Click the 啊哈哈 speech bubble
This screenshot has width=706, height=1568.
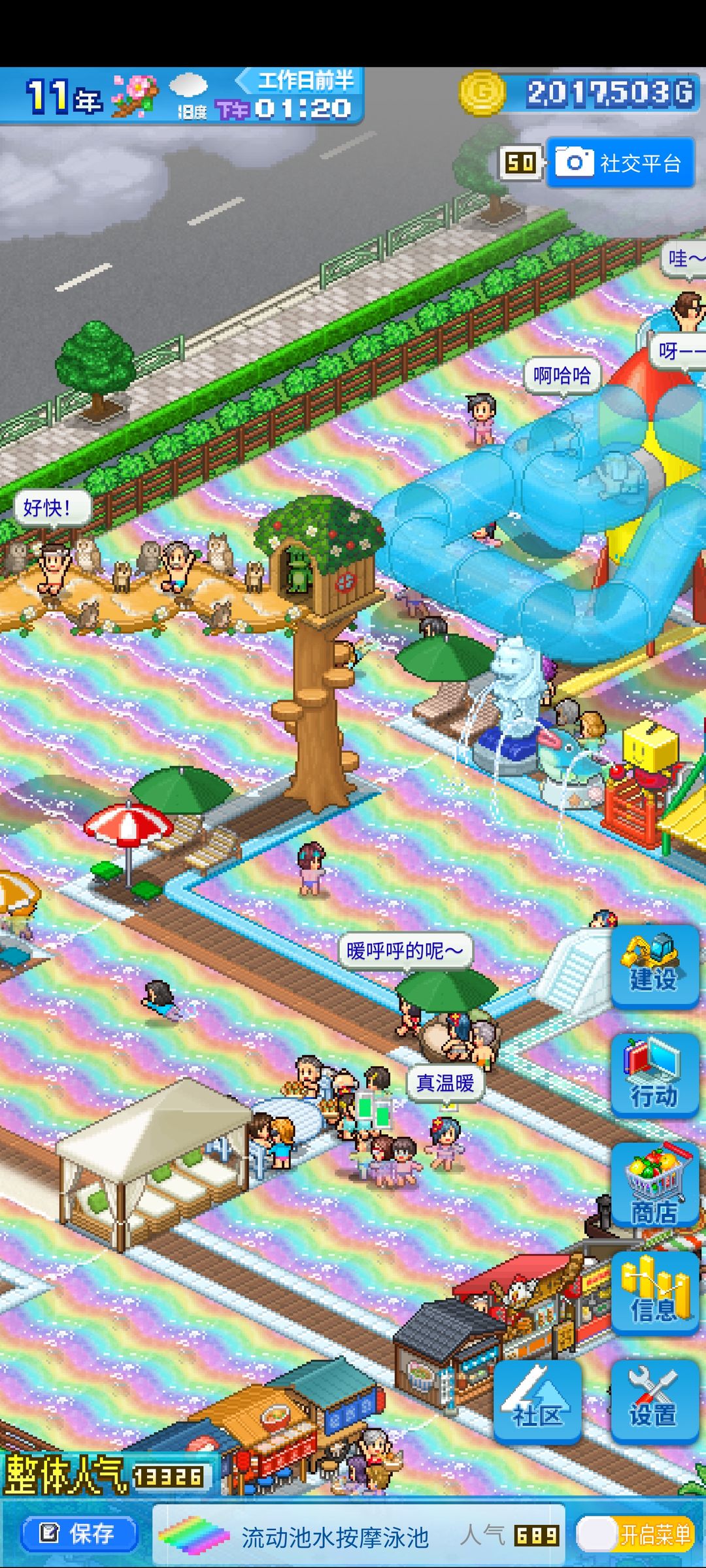click(562, 376)
